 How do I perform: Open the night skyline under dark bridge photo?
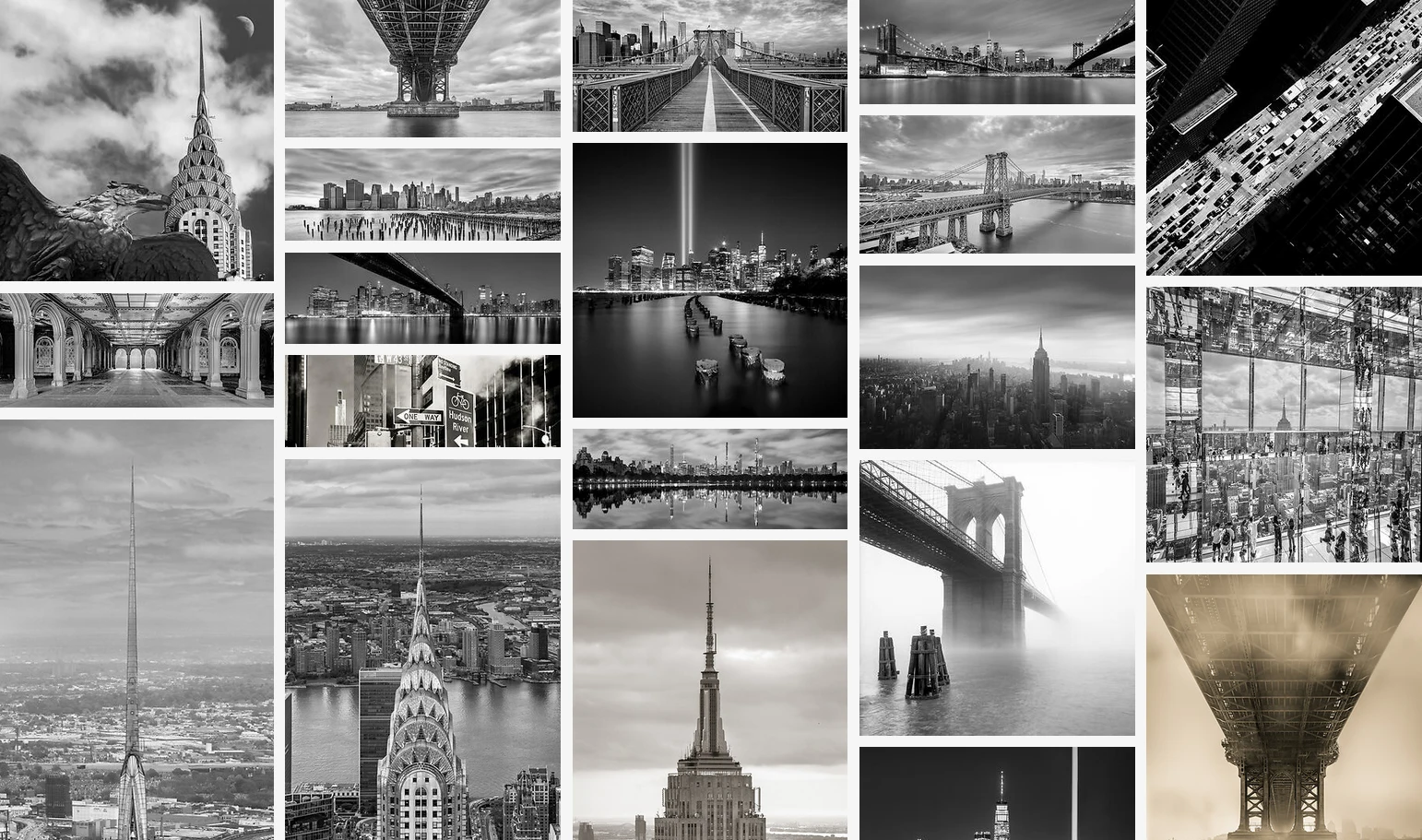coord(422,298)
